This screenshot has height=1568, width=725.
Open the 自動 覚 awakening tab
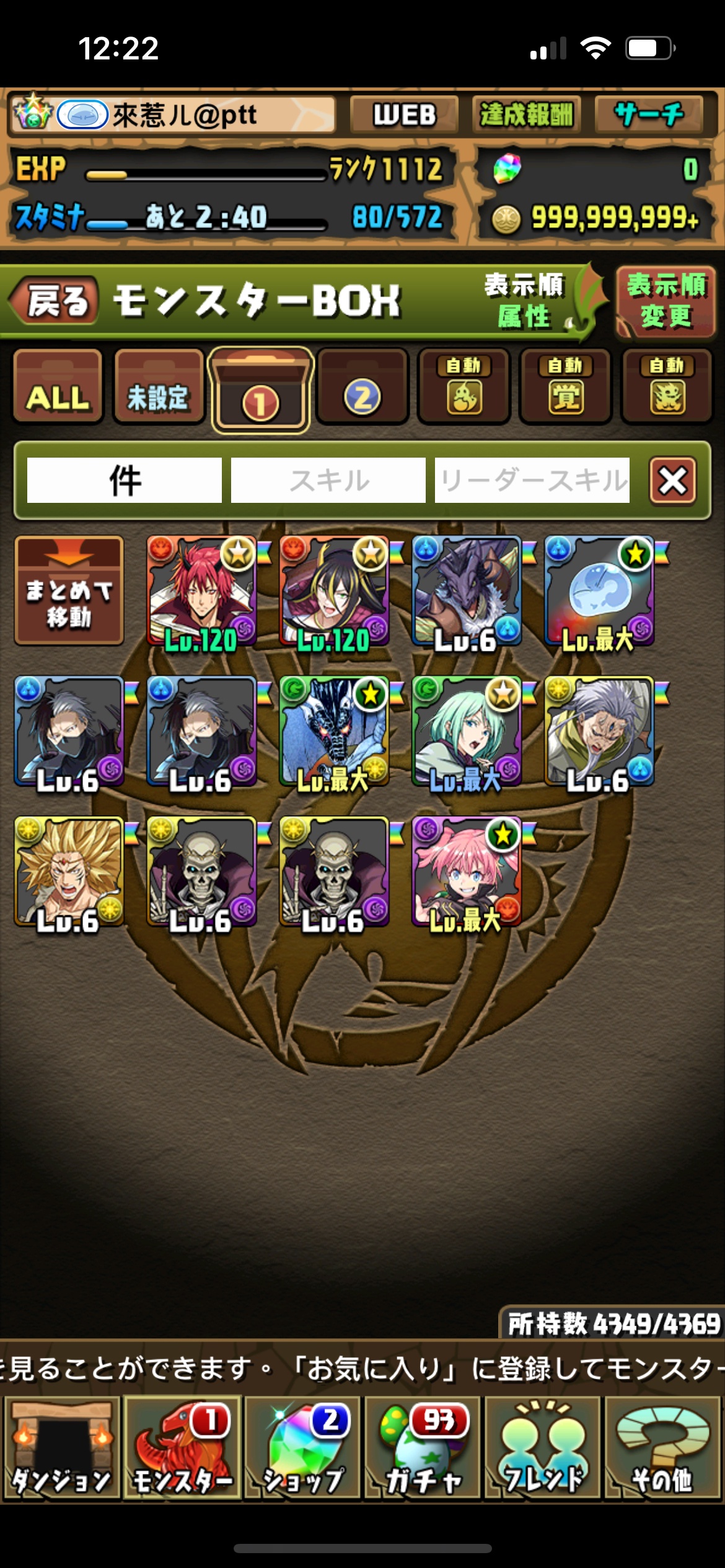[565, 387]
